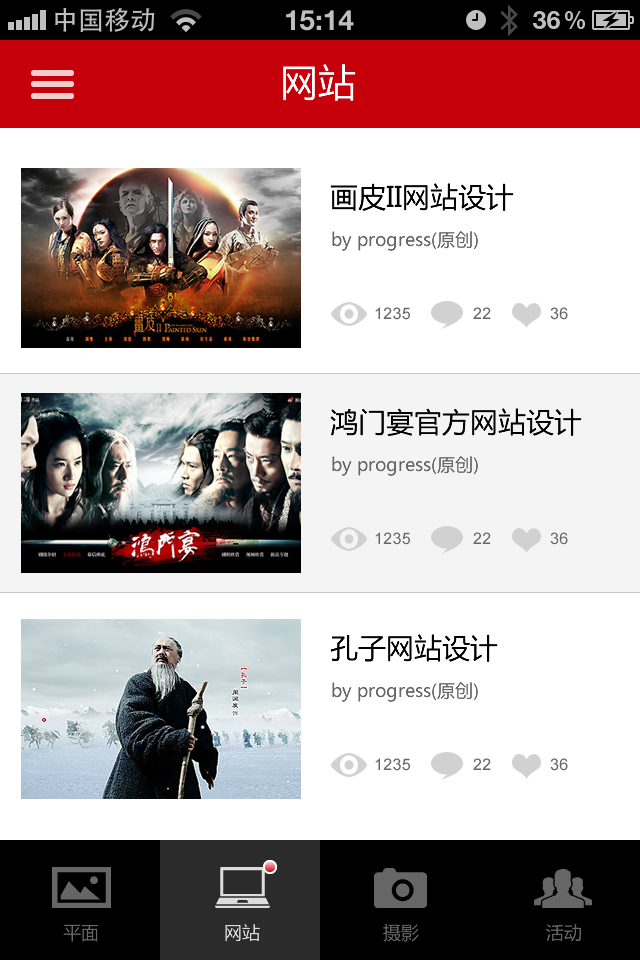This screenshot has width=640, height=960.
Task: Open the 孔子网站设计 thumbnail
Action: (161, 709)
